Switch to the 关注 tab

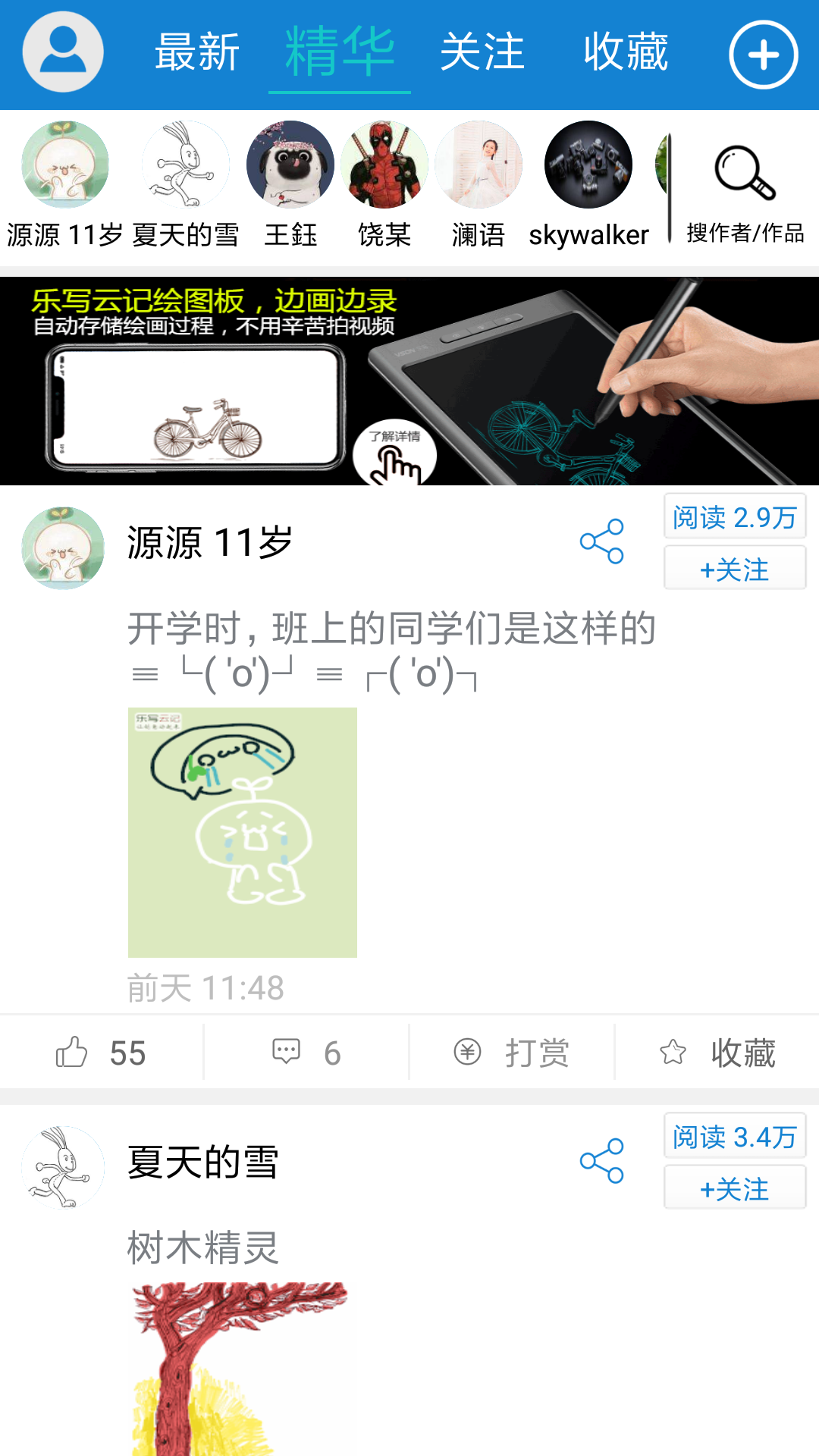pyautogui.click(x=482, y=52)
